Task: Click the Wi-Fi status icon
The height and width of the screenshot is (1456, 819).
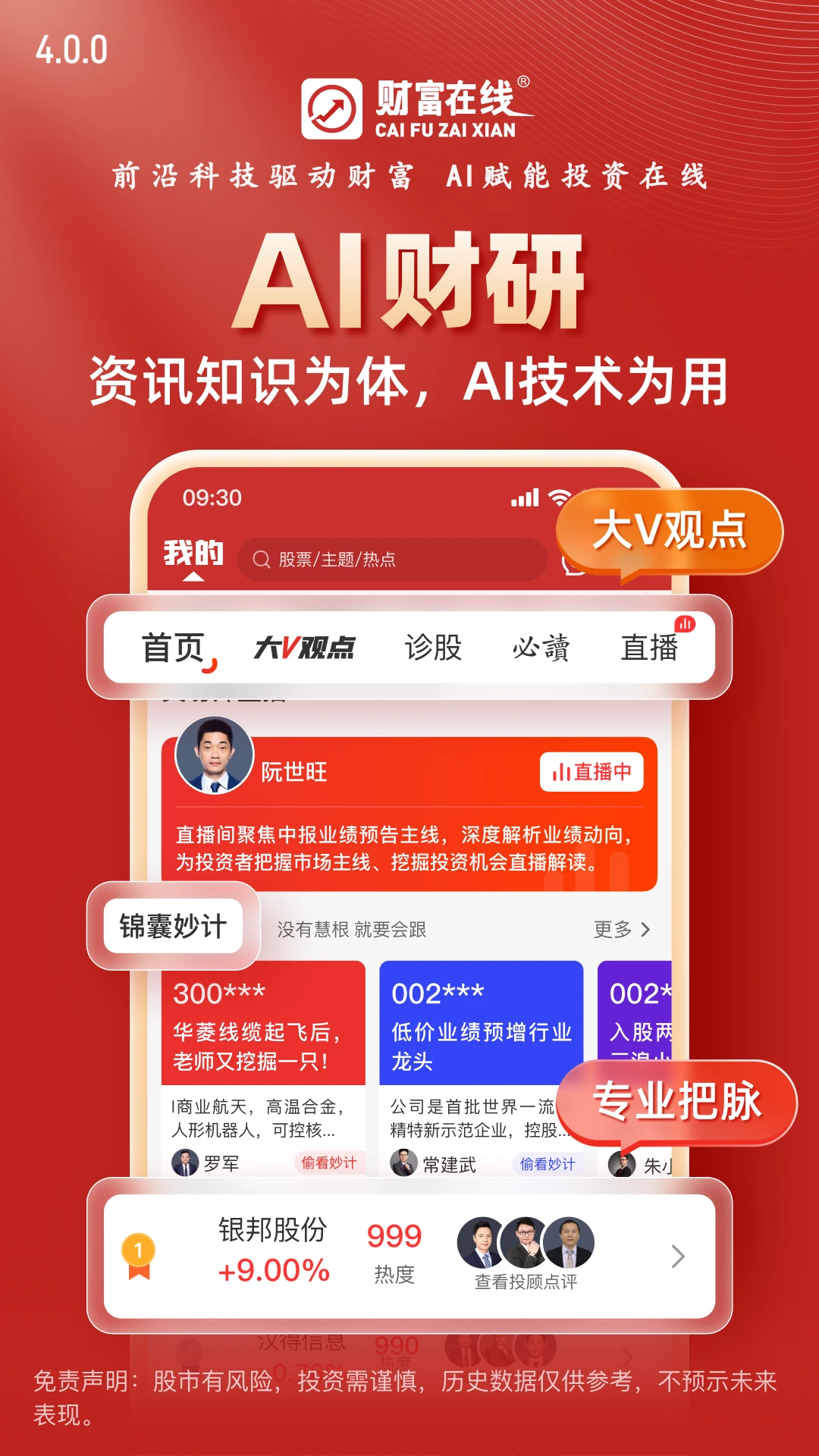Action: [x=559, y=497]
